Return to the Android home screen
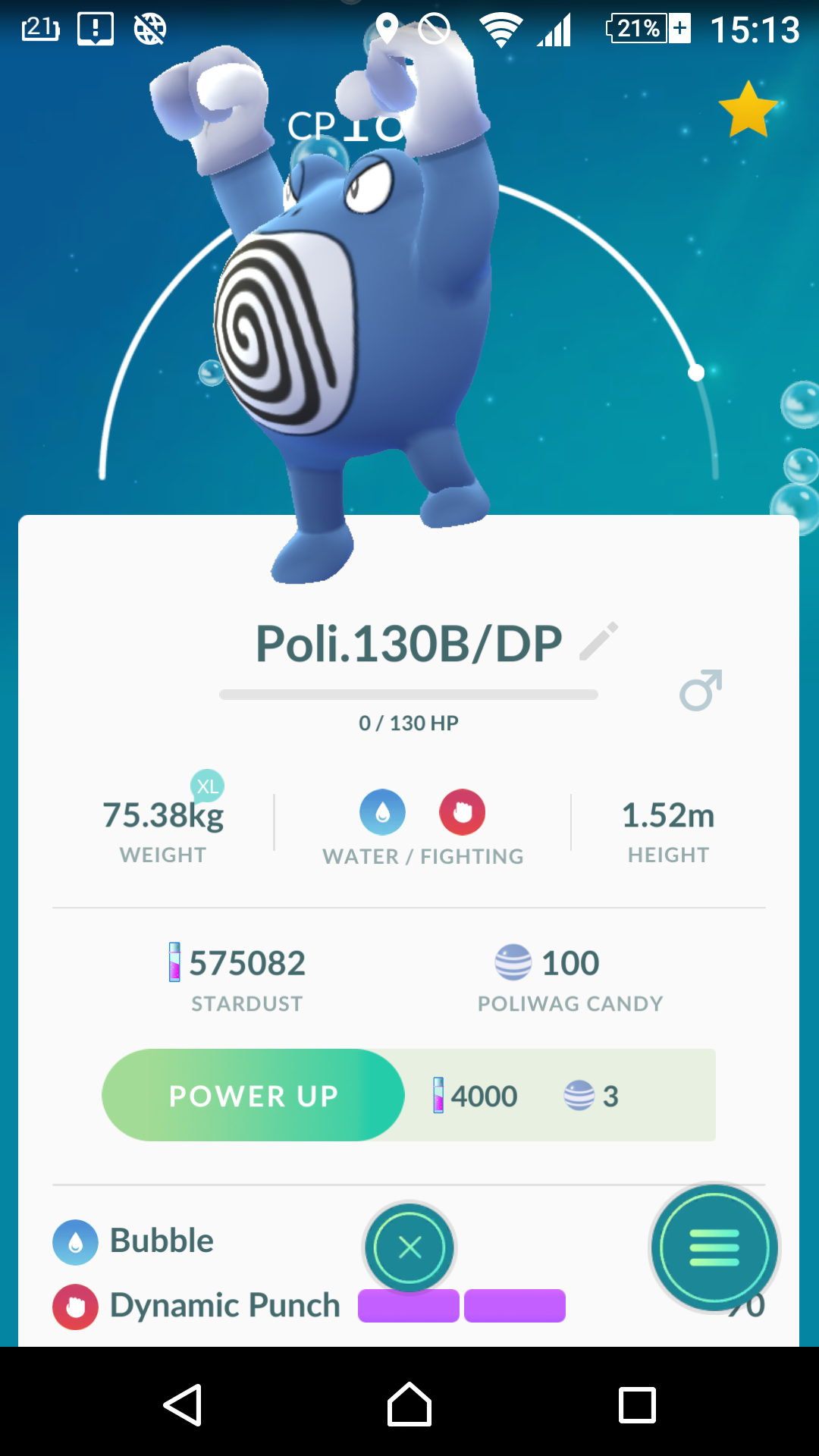This screenshot has width=819, height=1456. point(409,1405)
